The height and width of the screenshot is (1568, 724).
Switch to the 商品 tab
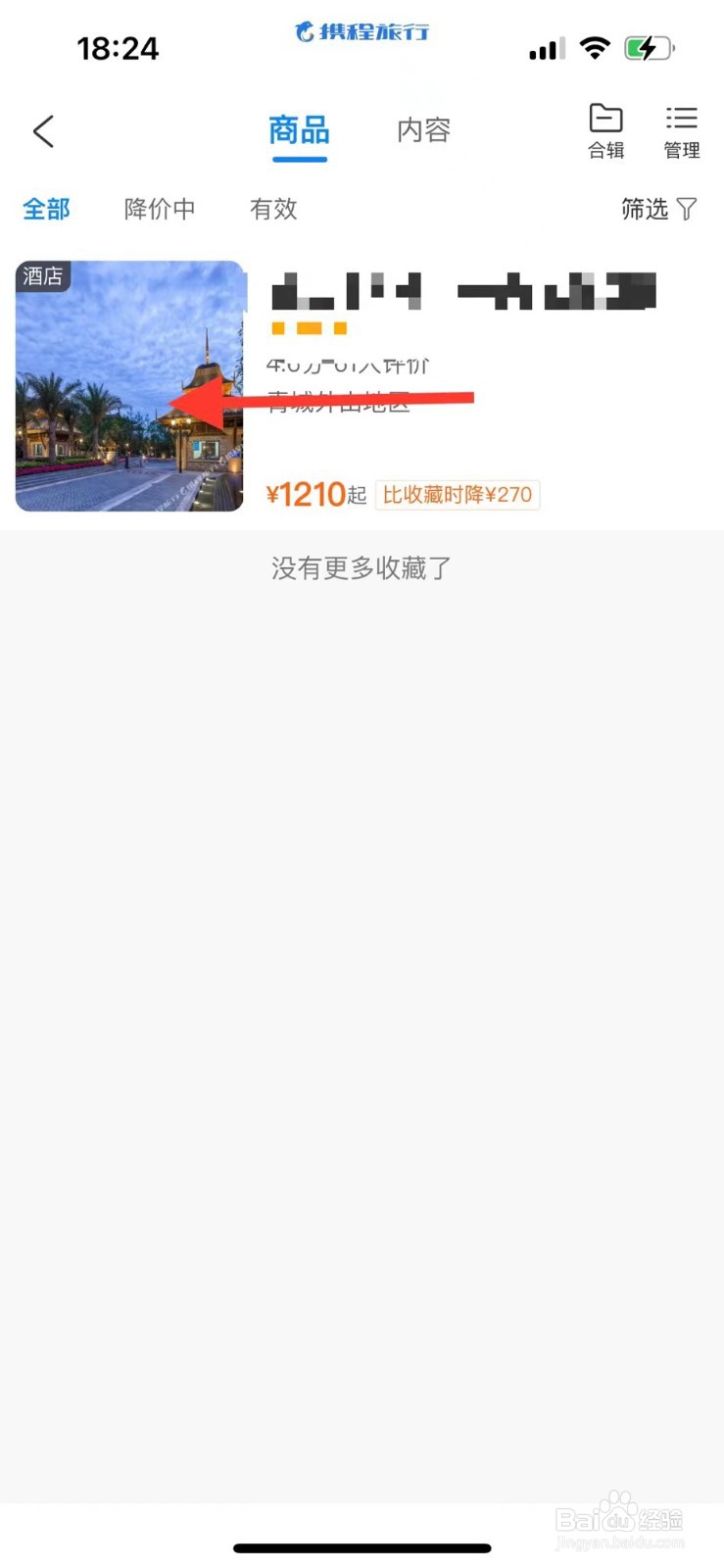pyautogui.click(x=298, y=129)
